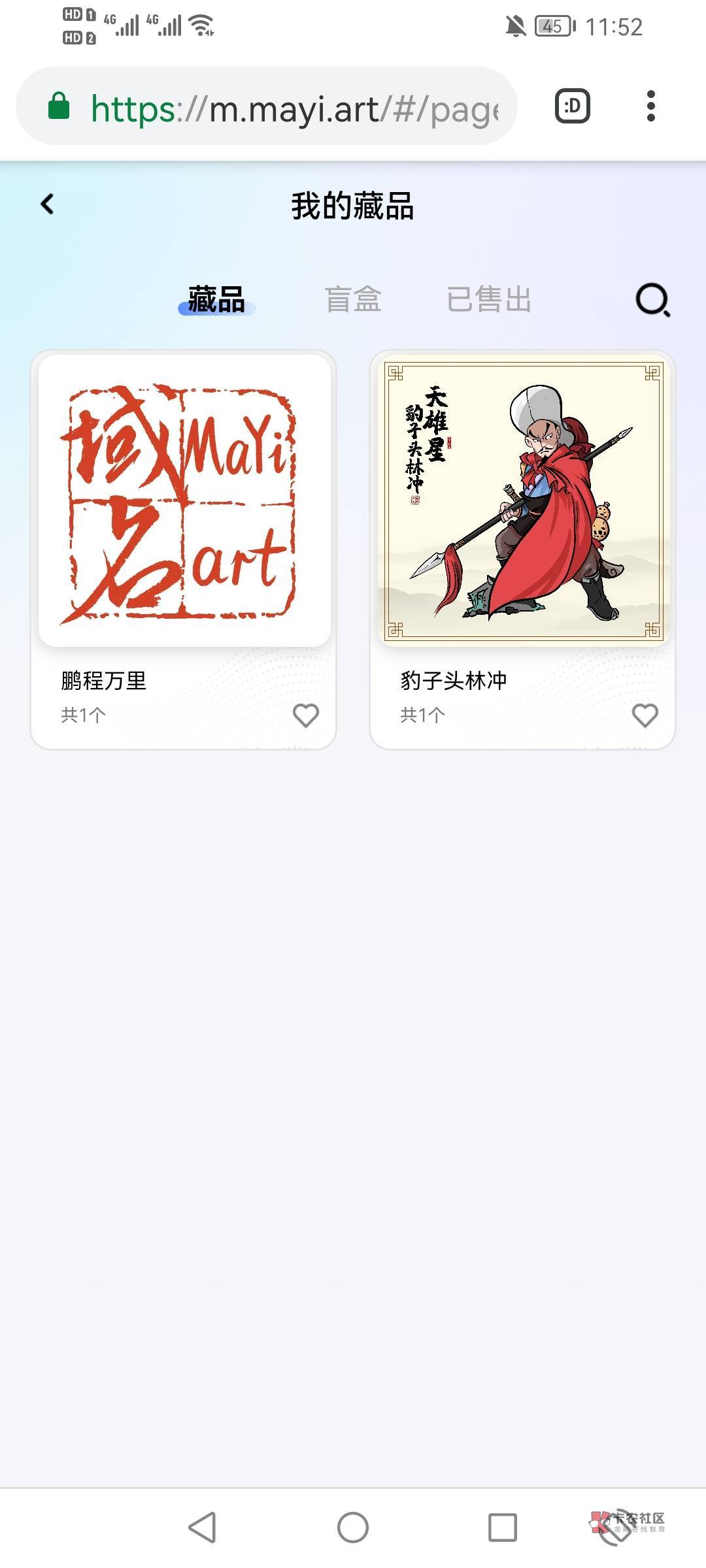Open the 鹏程万里 collectible card

[x=184, y=549]
